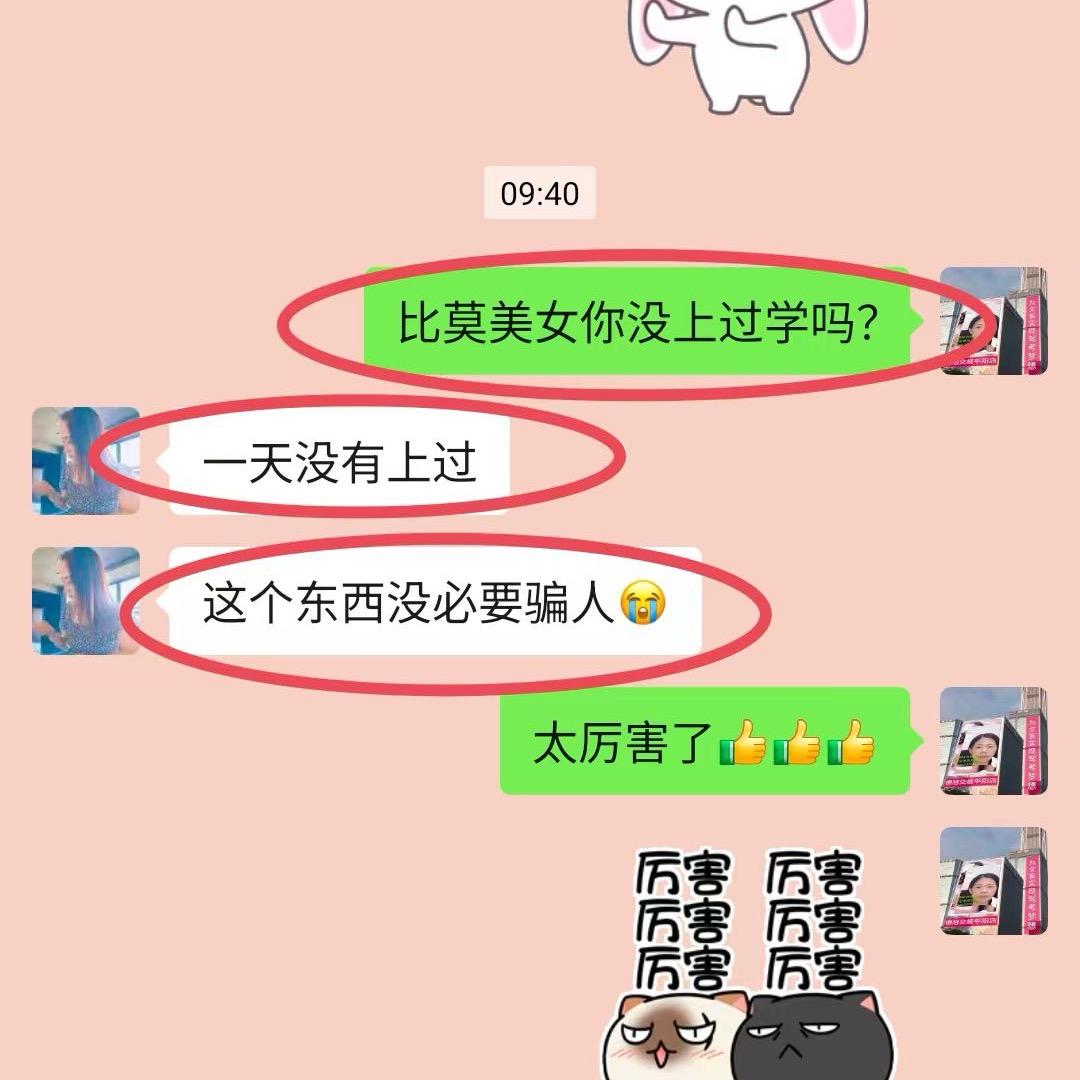This screenshot has height=1080, width=1080.
Task: Tap the avatar next to '太厉害了' message
Action: pos(994,741)
